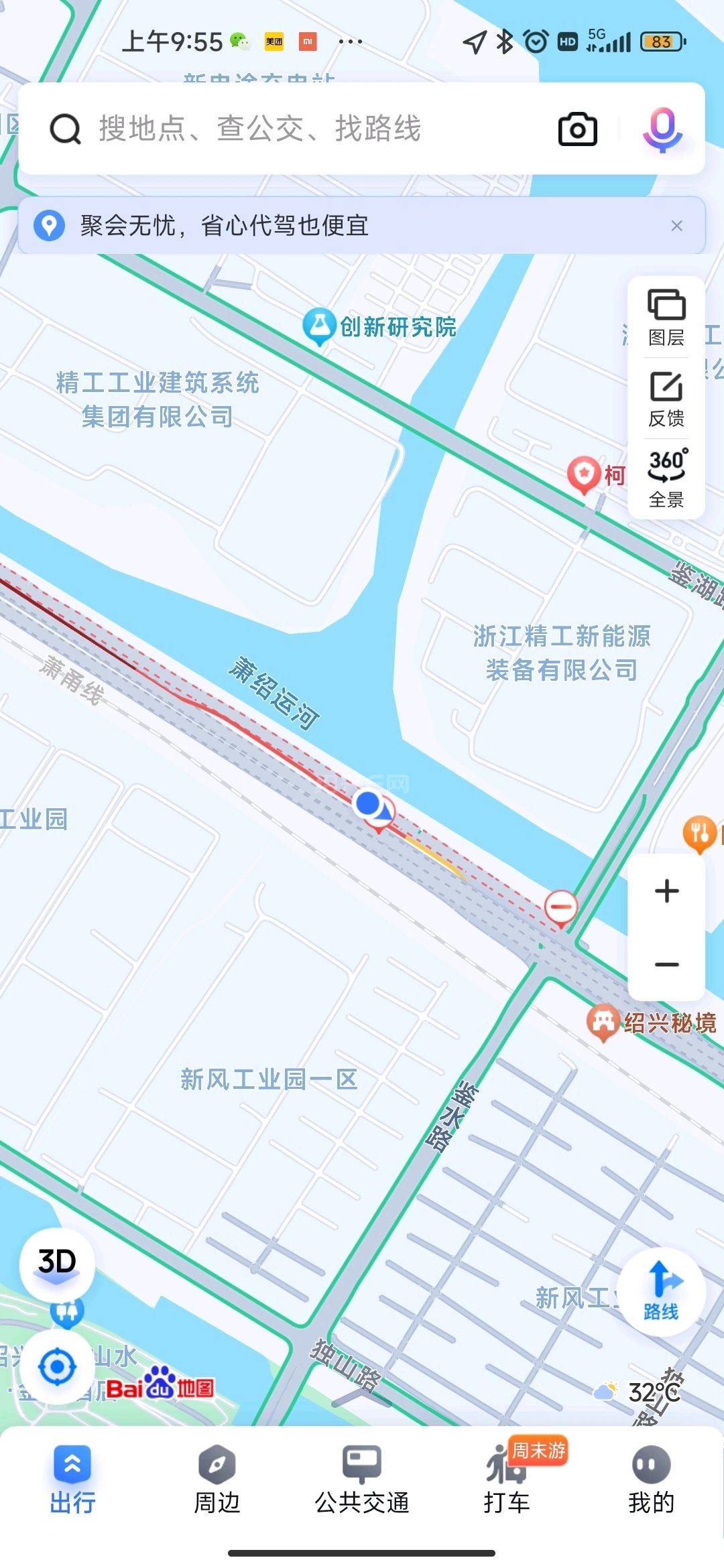
Task: Open the 聚会无忧 代驾 banner
Action: click(361, 225)
